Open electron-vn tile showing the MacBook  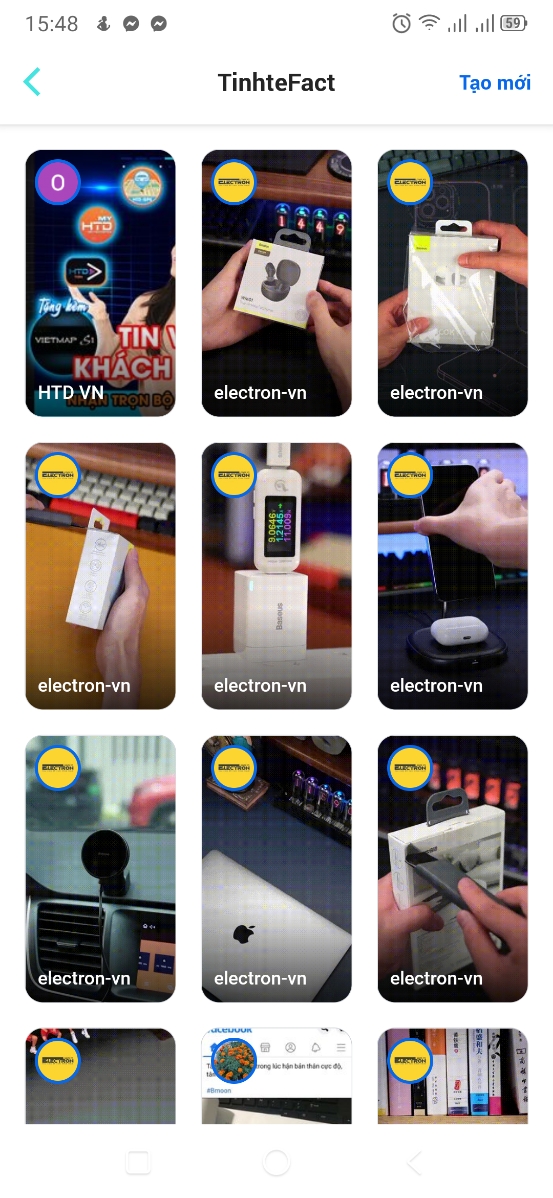(276, 869)
